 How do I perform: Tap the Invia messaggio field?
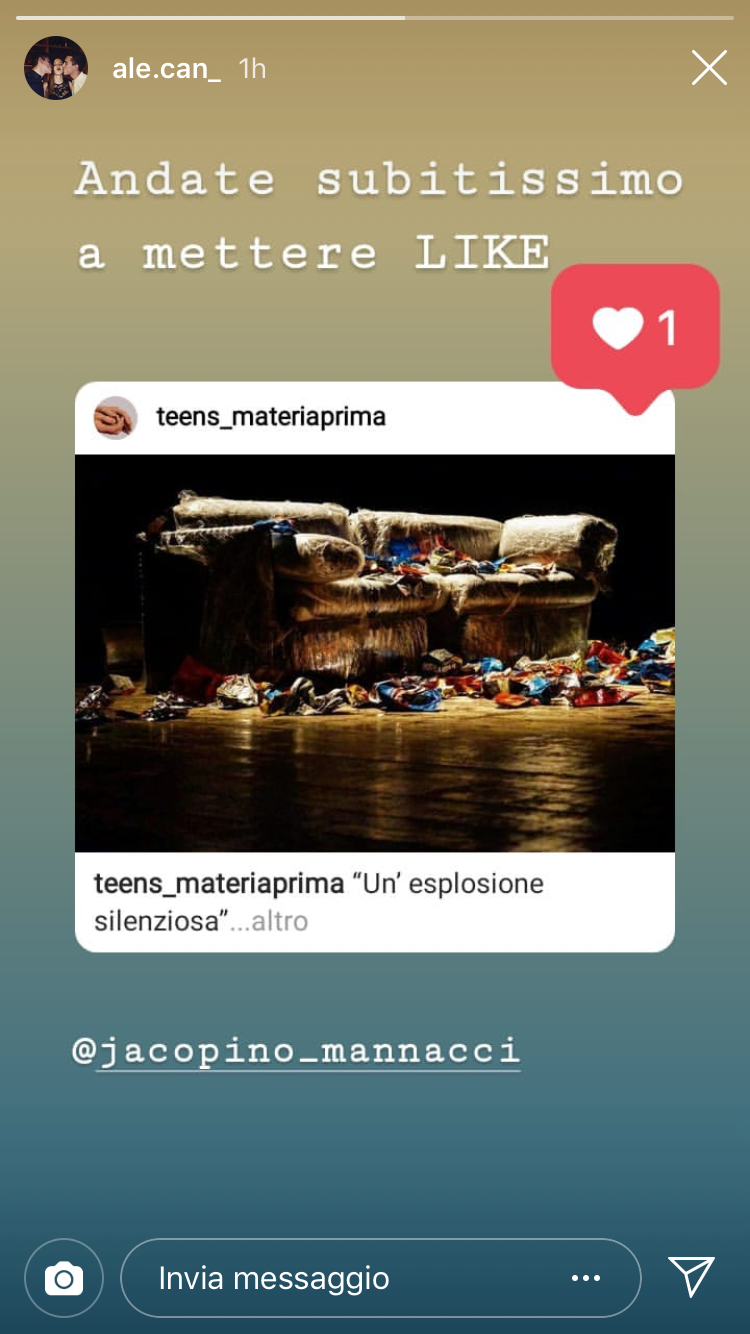click(x=340, y=1278)
